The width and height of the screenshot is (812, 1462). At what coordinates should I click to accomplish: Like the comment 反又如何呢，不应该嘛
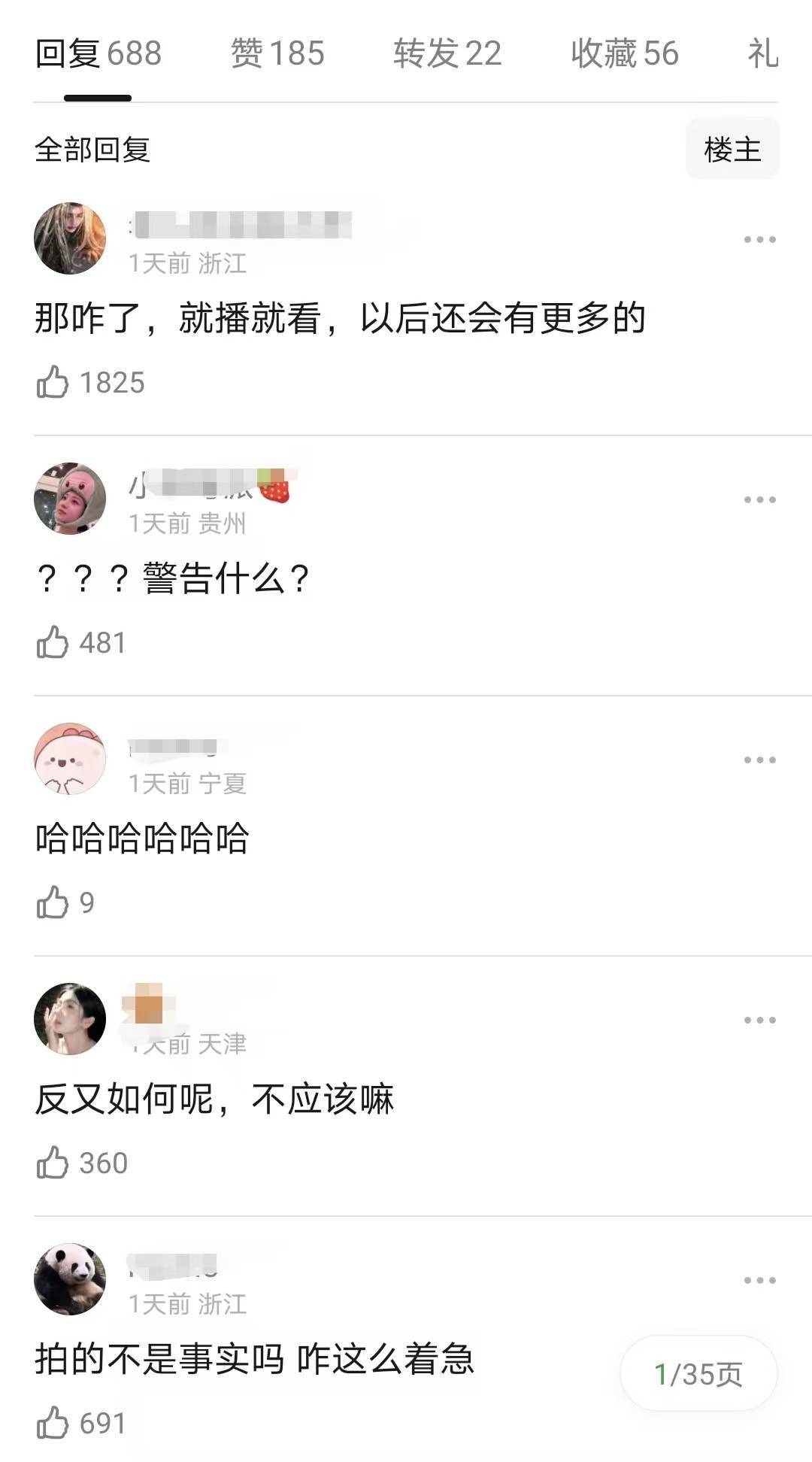[53, 1163]
